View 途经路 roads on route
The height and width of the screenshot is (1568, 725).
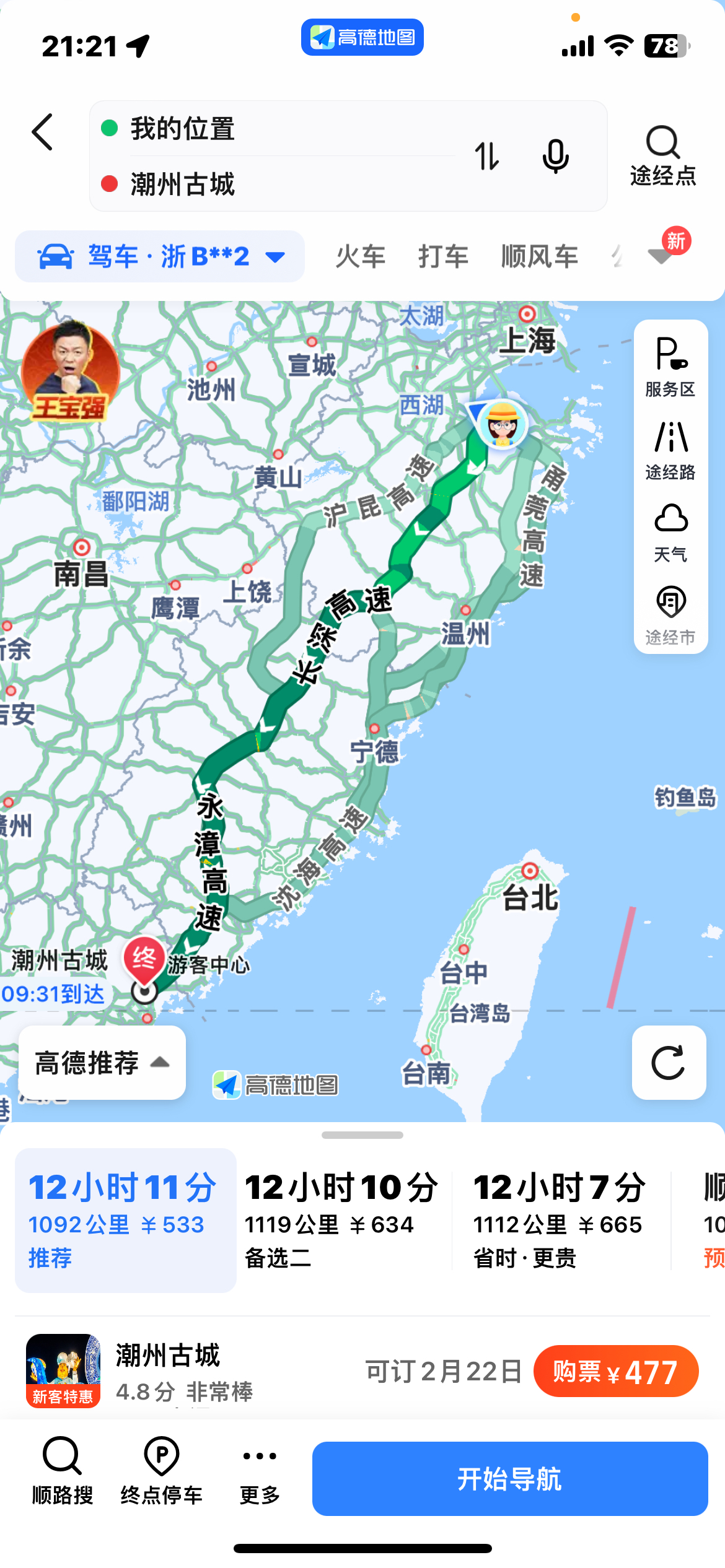point(670,450)
